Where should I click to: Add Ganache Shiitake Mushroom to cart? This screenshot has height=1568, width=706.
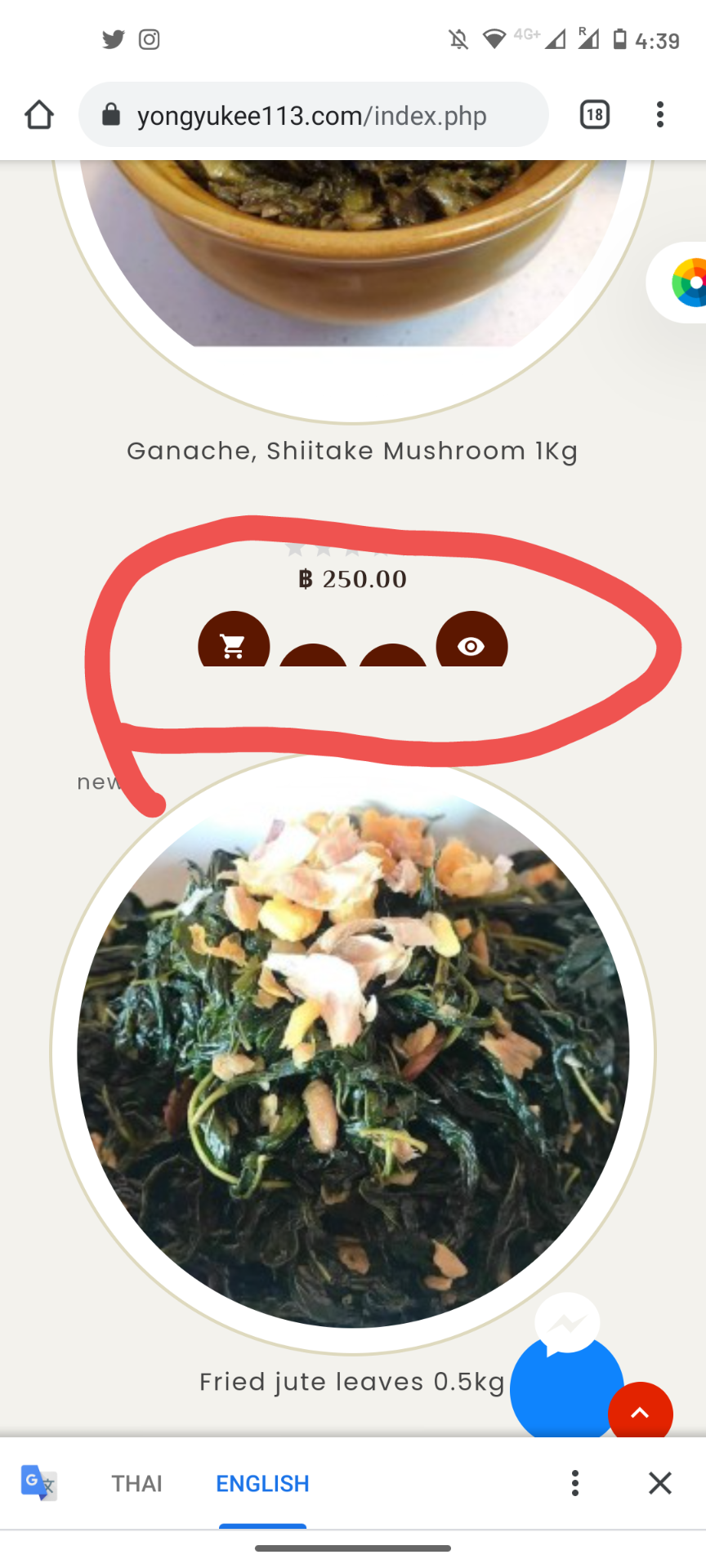(x=234, y=644)
